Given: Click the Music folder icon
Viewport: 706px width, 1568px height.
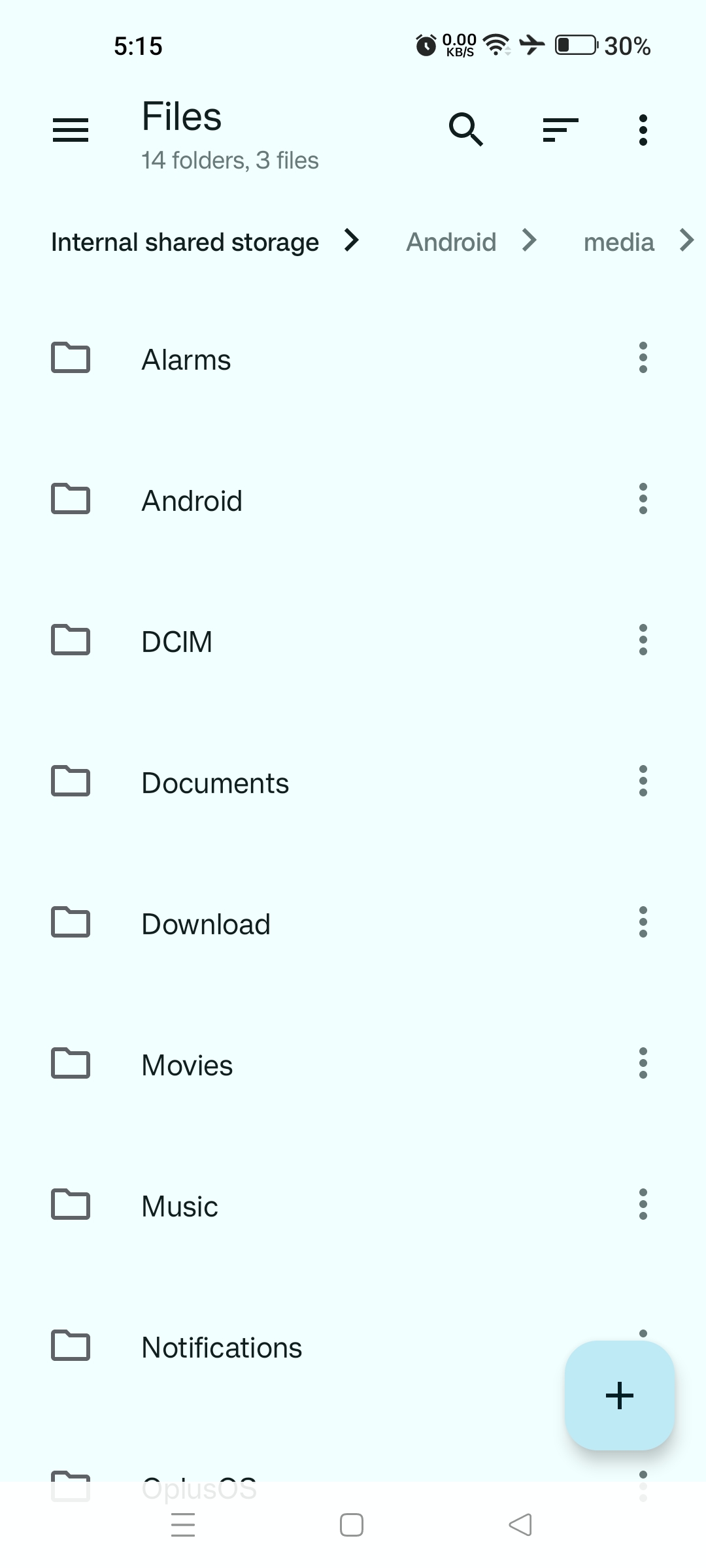Looking at the screenshot, I should tap(70, 1205).
